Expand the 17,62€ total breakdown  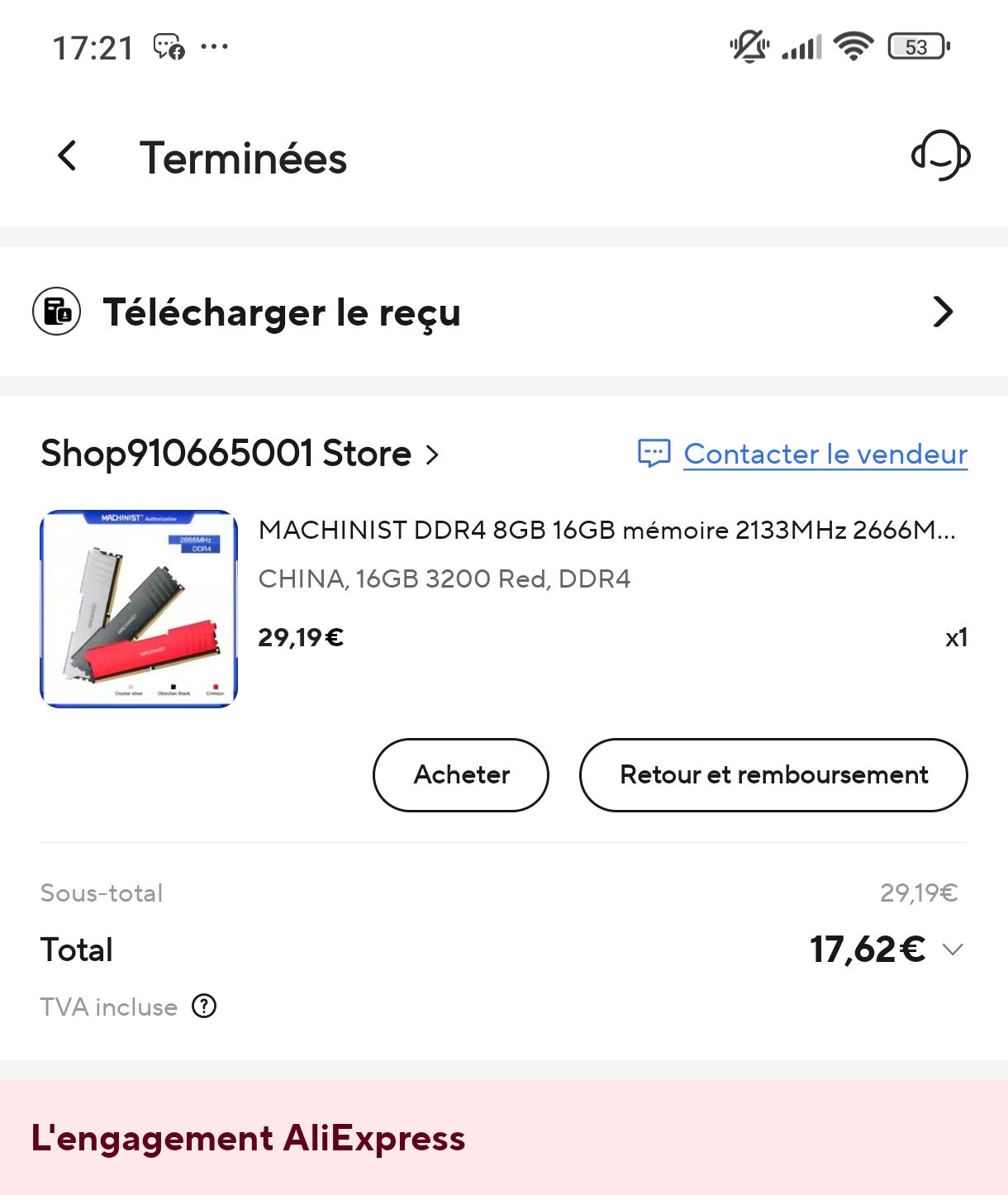(953, 950)
